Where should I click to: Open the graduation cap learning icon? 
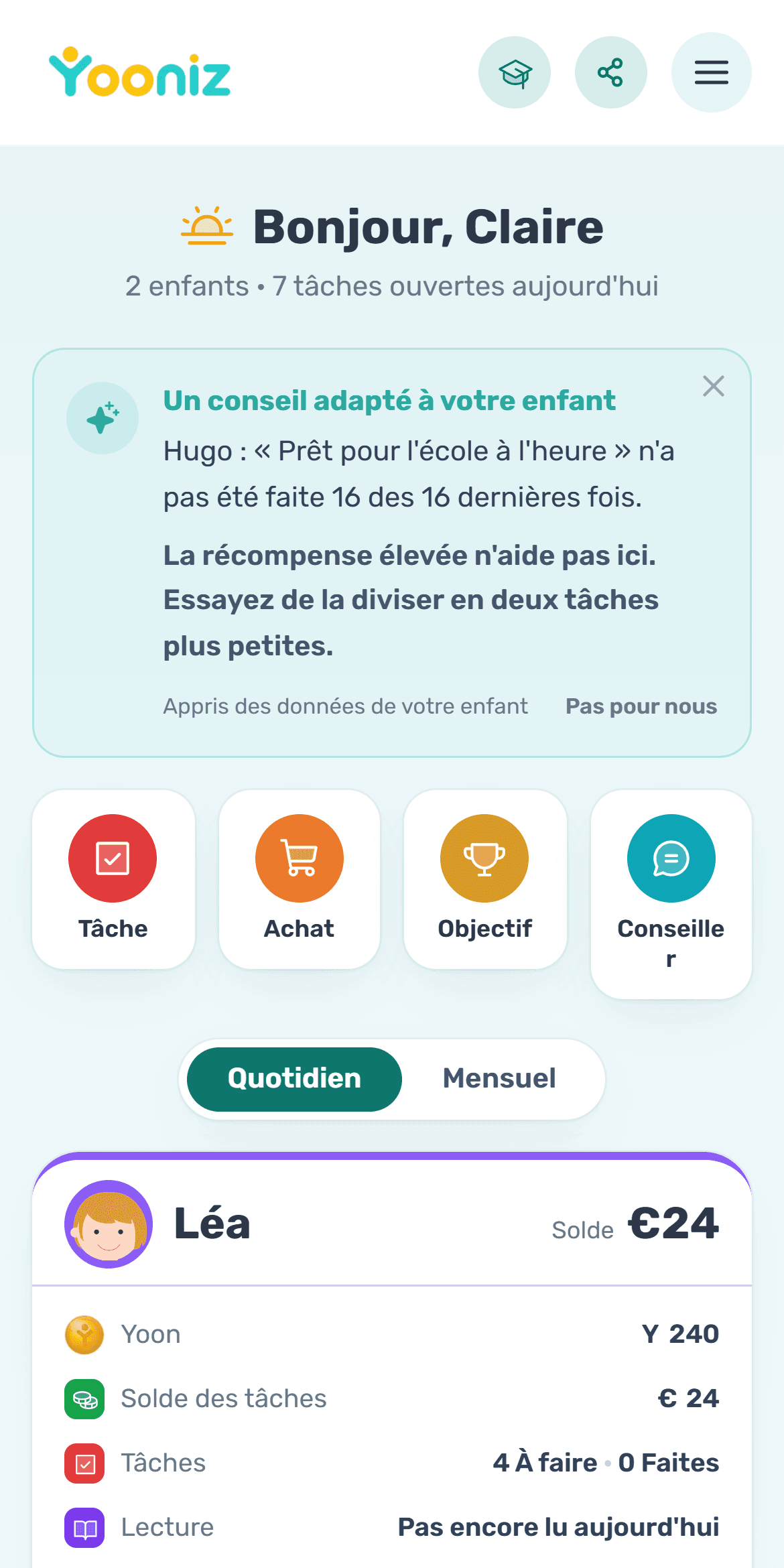tap(515, 72)
